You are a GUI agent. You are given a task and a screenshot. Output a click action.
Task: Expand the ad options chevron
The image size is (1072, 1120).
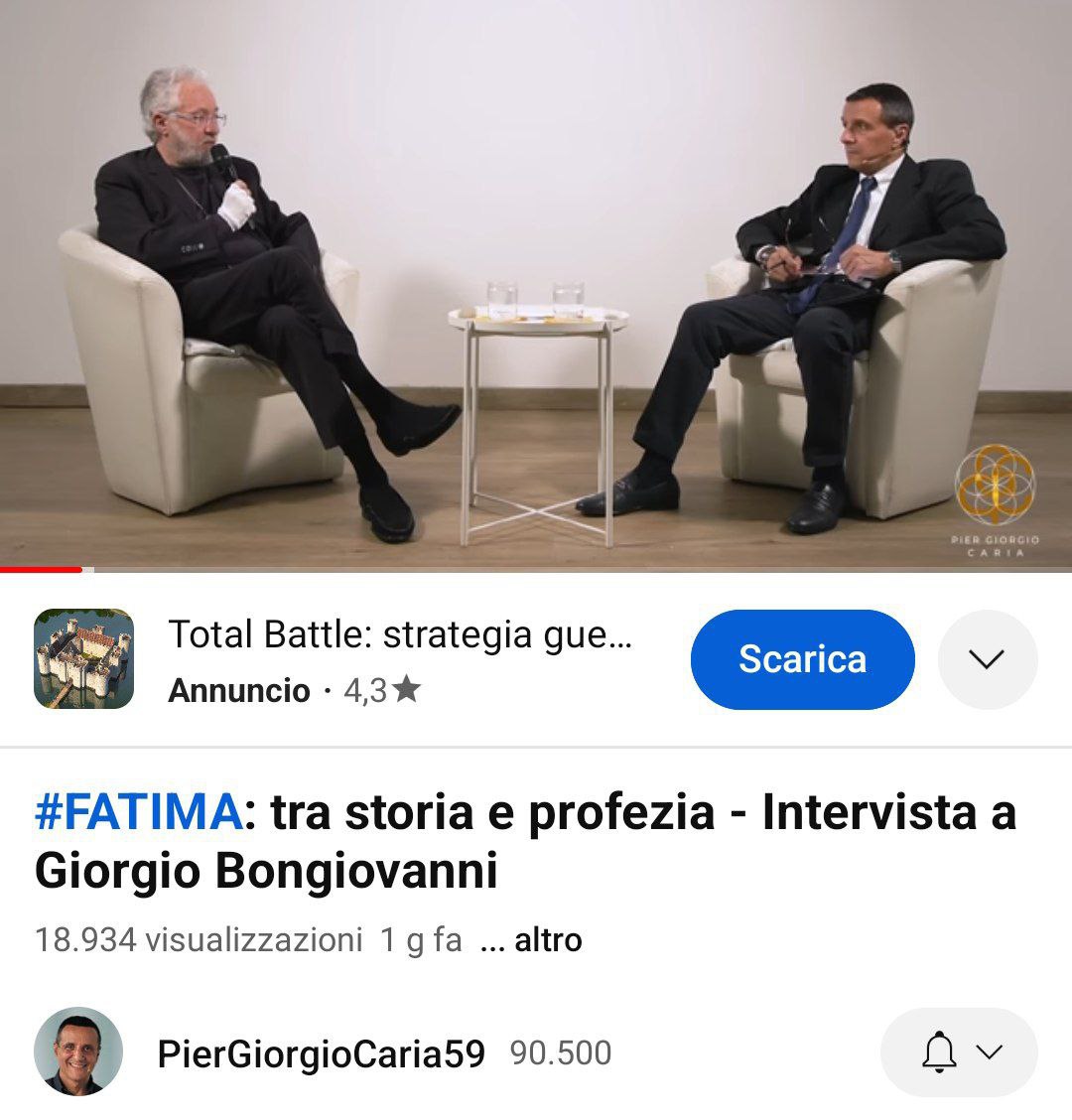pyautogui.click(x=987, y=659)
